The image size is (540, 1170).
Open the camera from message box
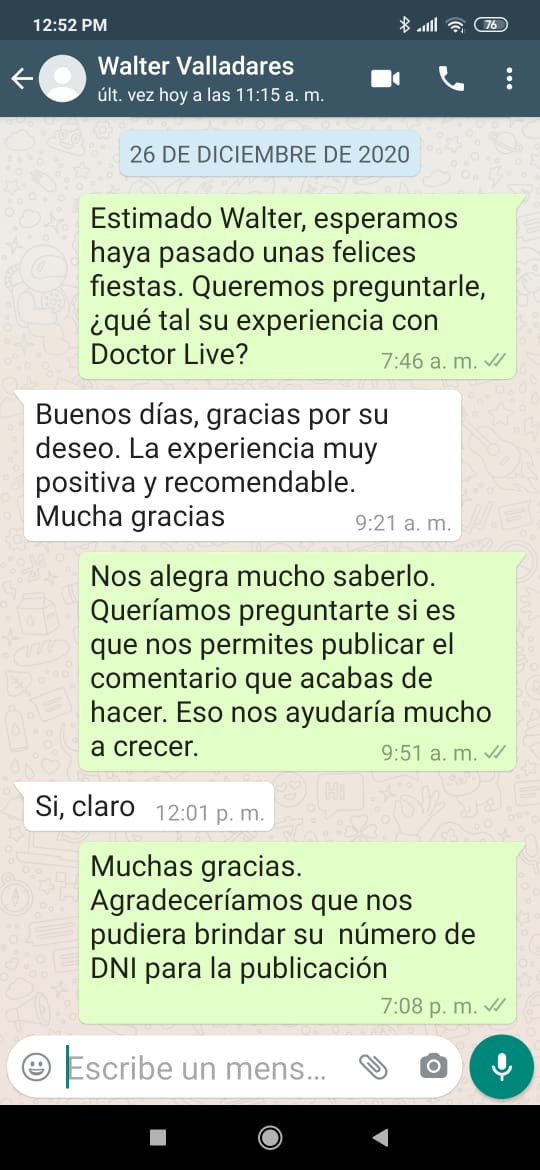click(x=433, y=1068)
